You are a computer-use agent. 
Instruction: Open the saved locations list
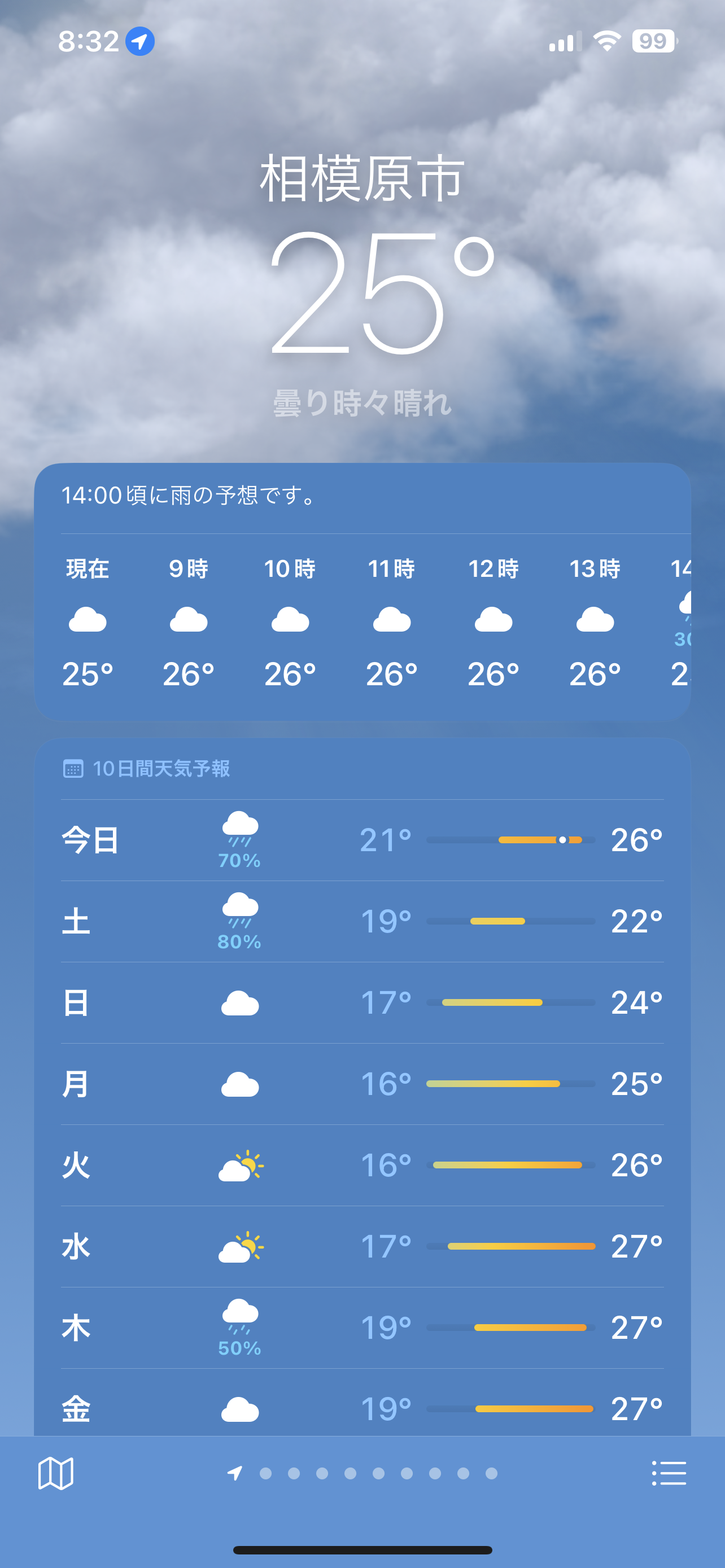click(669, 1473)
